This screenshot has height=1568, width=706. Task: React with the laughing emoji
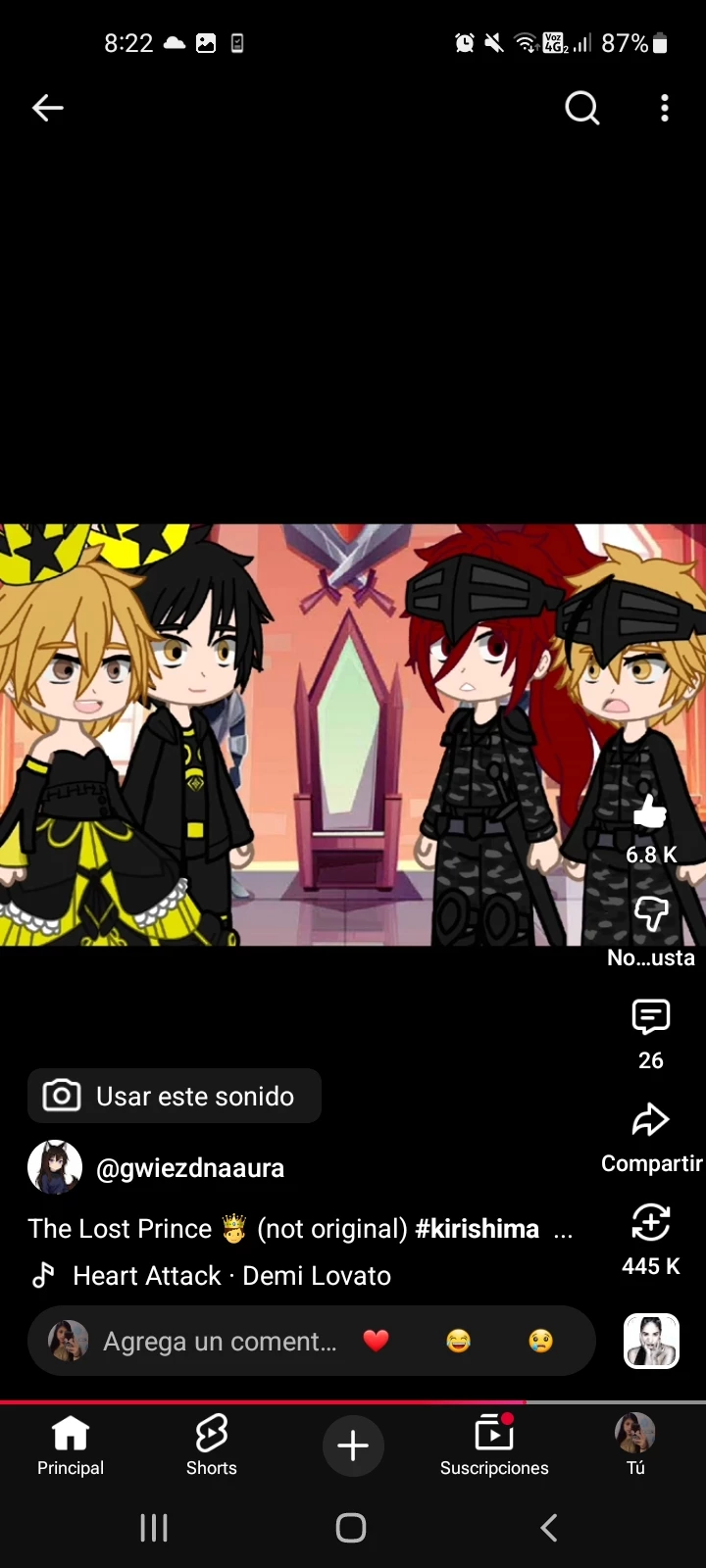tap(458, 1341)
